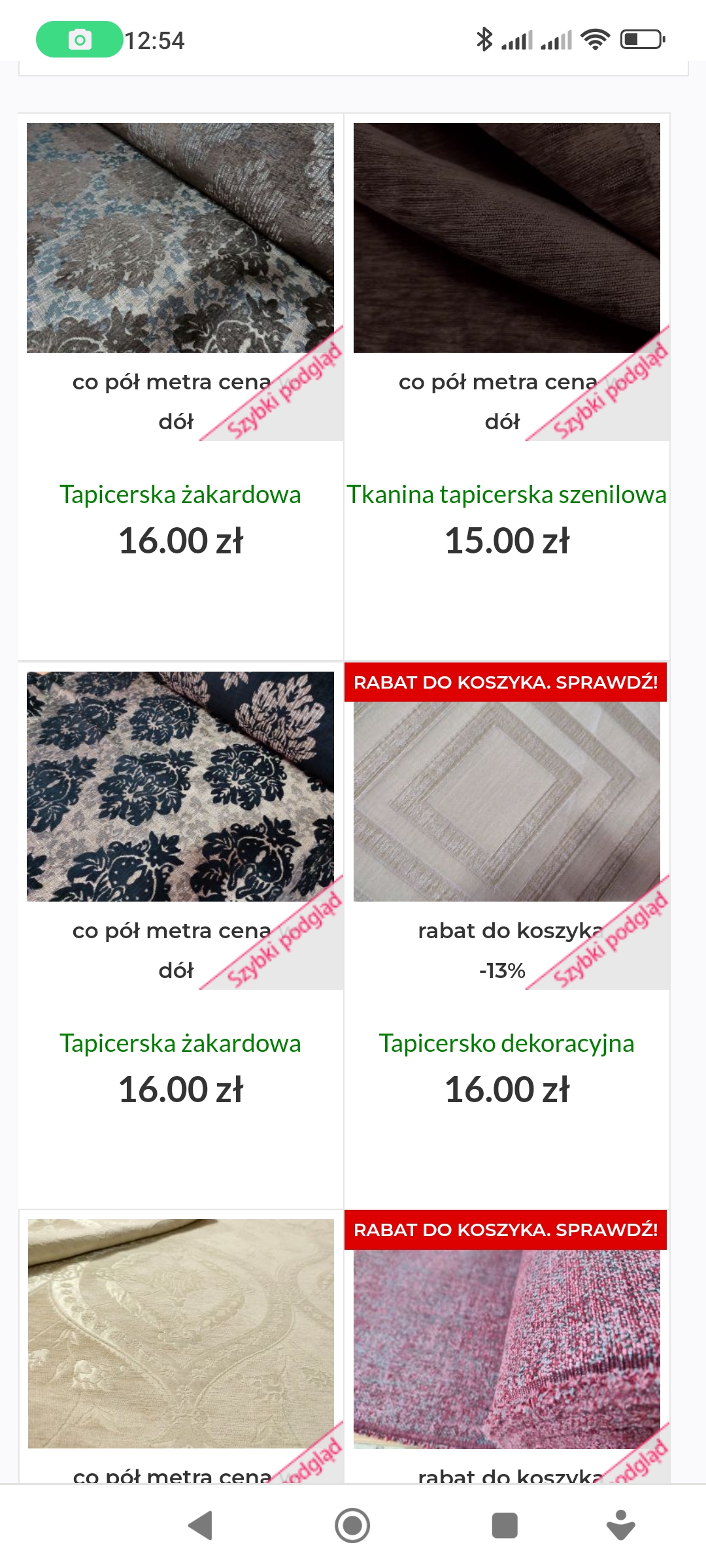This screenshot has width=706, height=1568.
Task: Open the Tapicersko dekoracyjna product link
Action: click(x=507, y=1043)
